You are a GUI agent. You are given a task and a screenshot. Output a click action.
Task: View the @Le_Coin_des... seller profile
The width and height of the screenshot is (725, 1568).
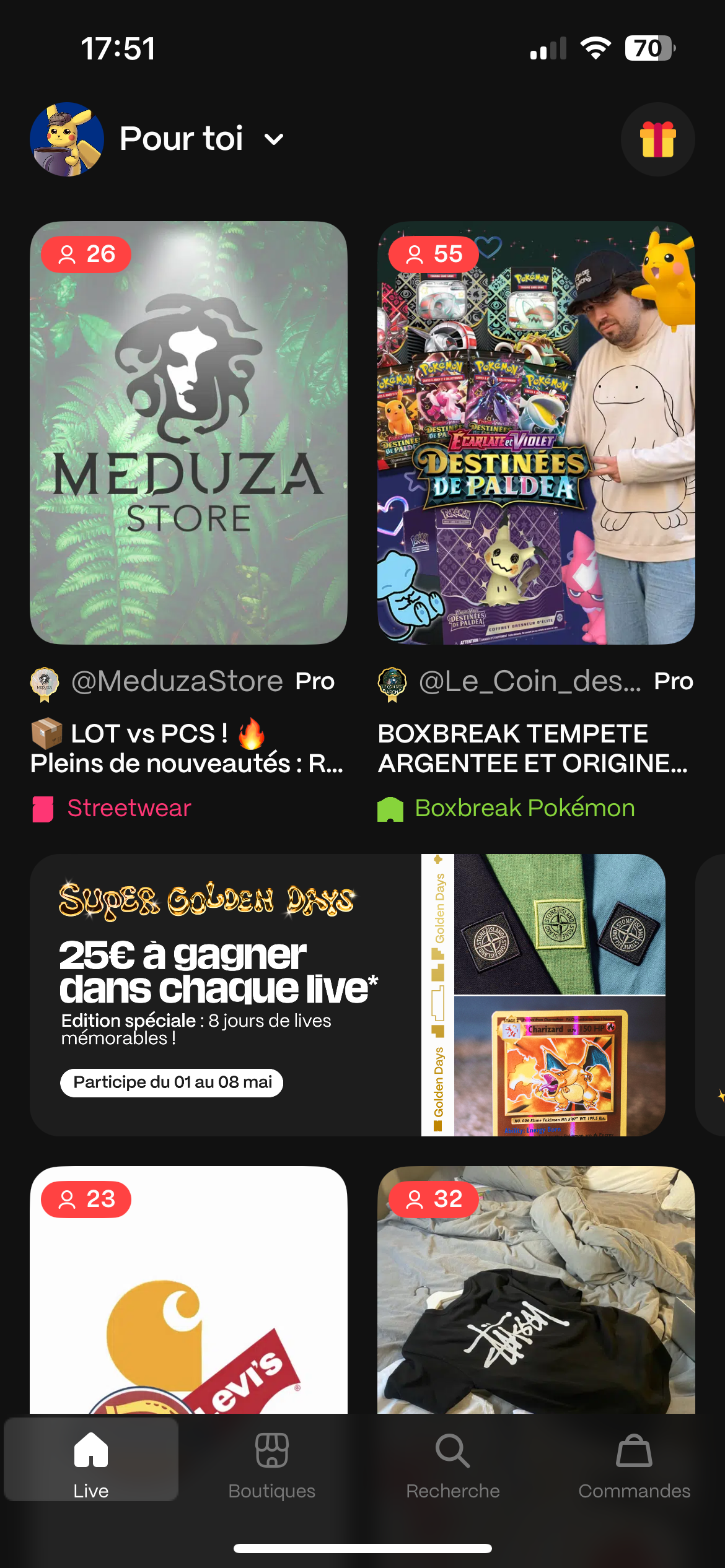(529, 681)
